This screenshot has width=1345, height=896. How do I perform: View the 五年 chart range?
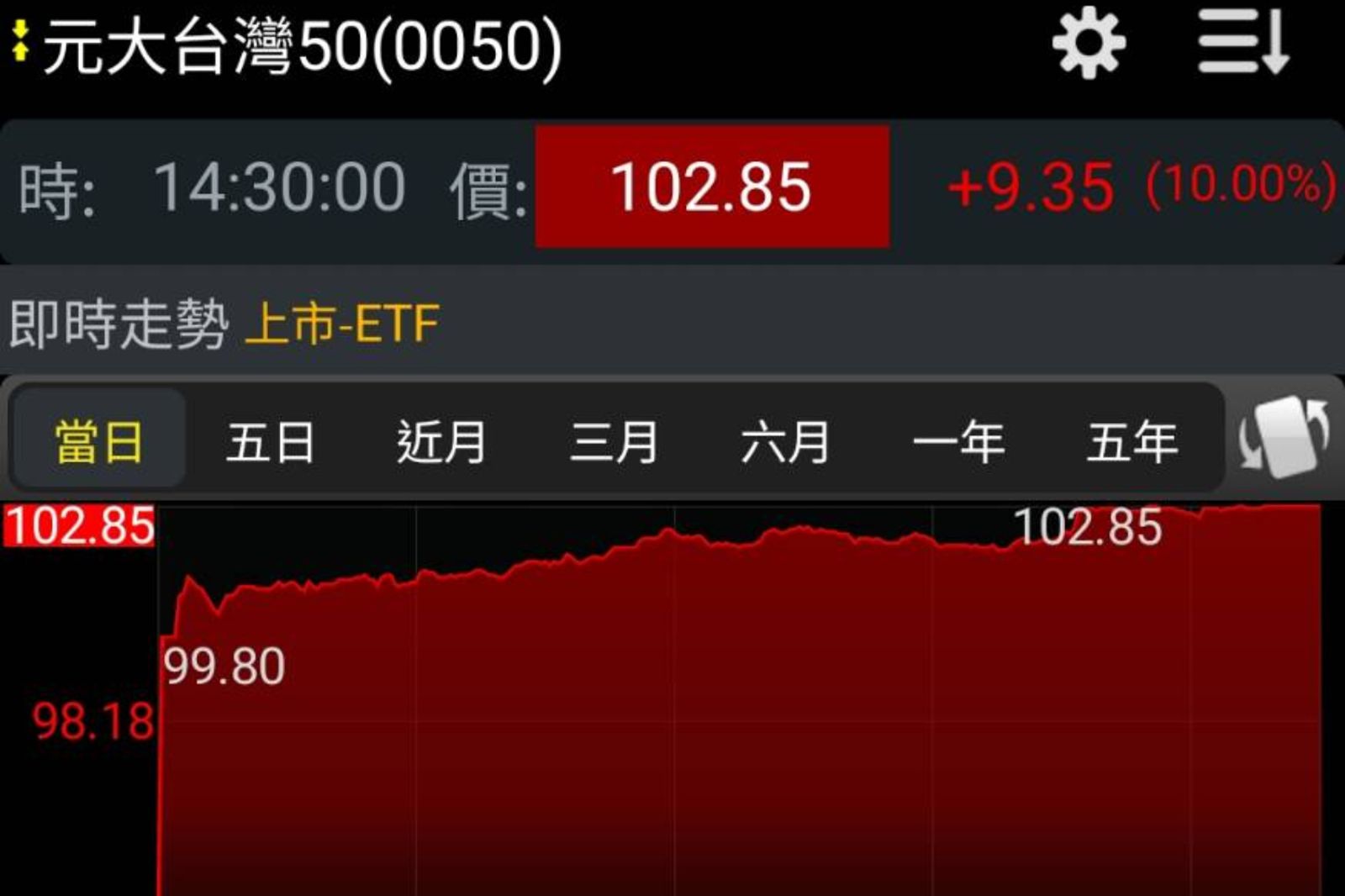point(1131,441)
